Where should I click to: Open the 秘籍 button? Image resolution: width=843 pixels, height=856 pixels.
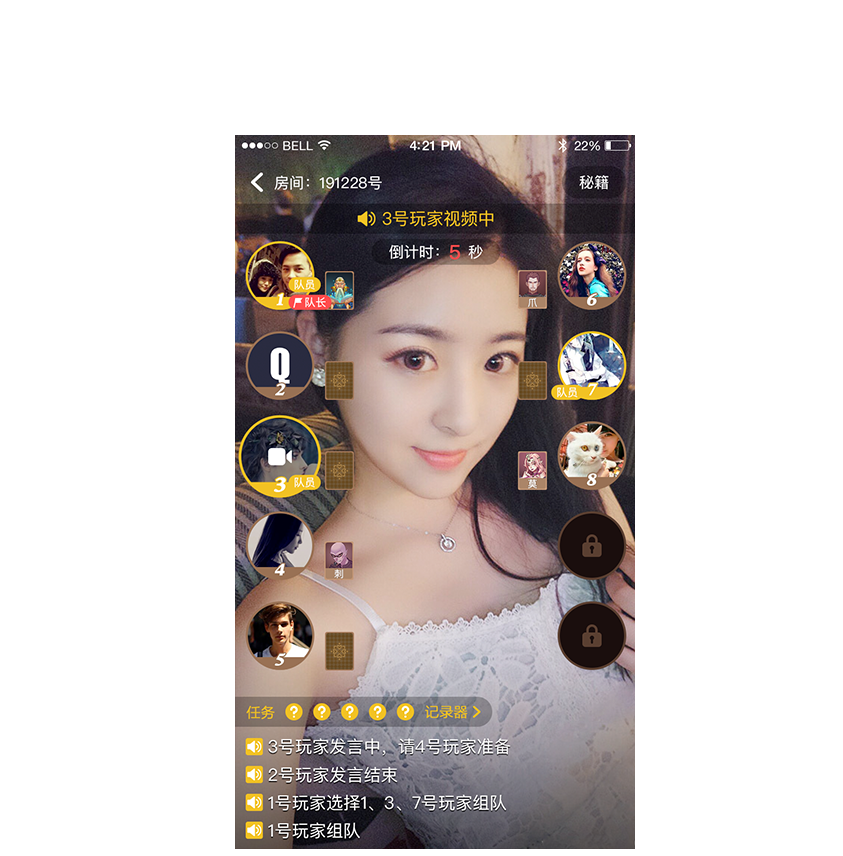(593, 182)
